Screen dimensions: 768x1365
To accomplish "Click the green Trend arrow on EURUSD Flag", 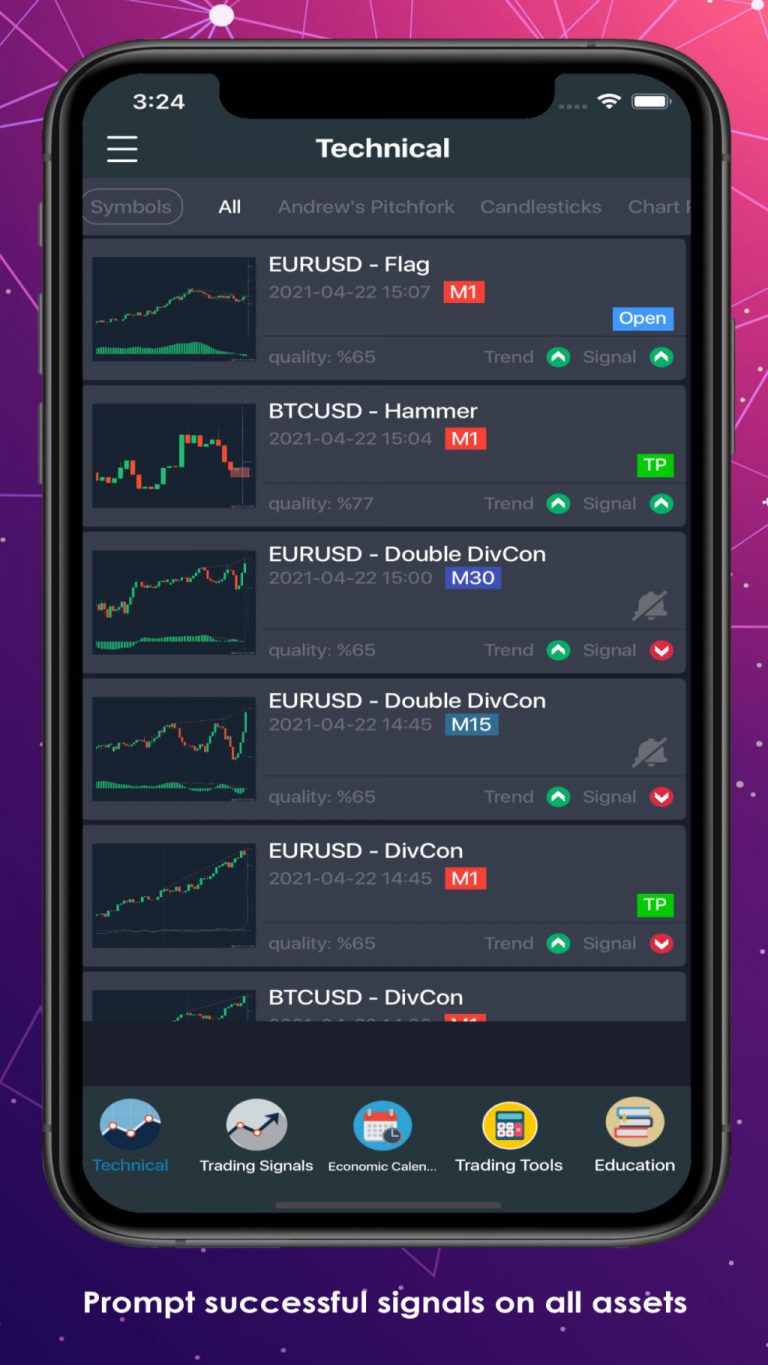I will click(558, 356).
